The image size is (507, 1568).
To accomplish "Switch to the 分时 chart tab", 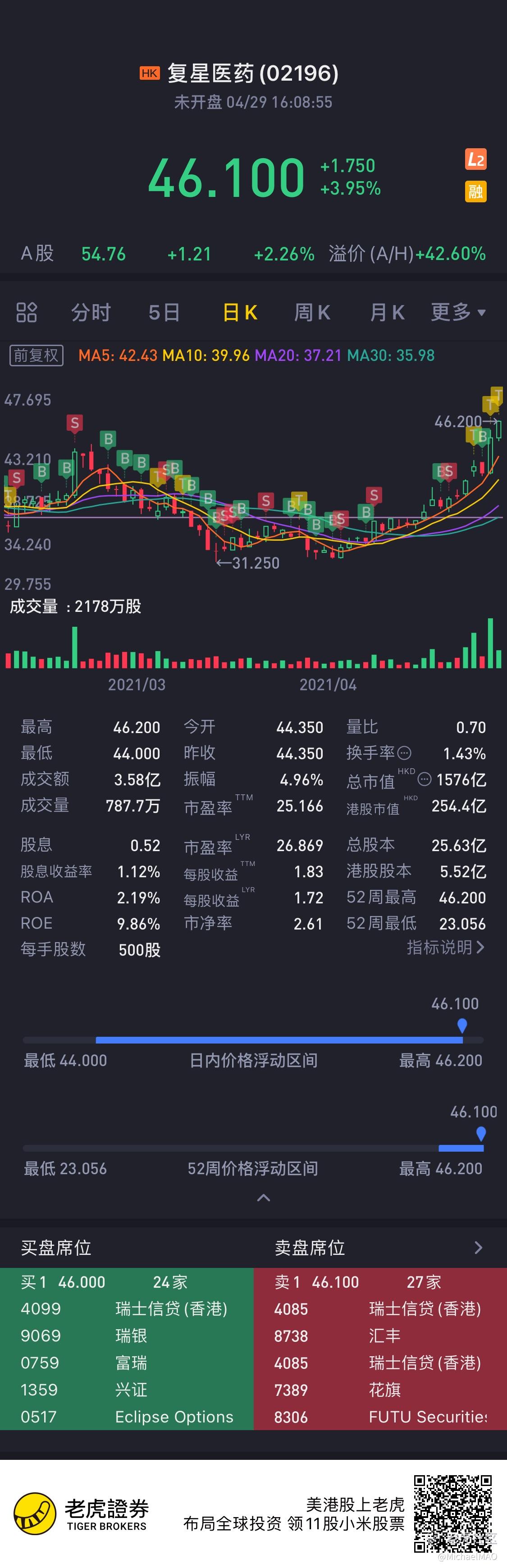I will click(x=91, y=312).
